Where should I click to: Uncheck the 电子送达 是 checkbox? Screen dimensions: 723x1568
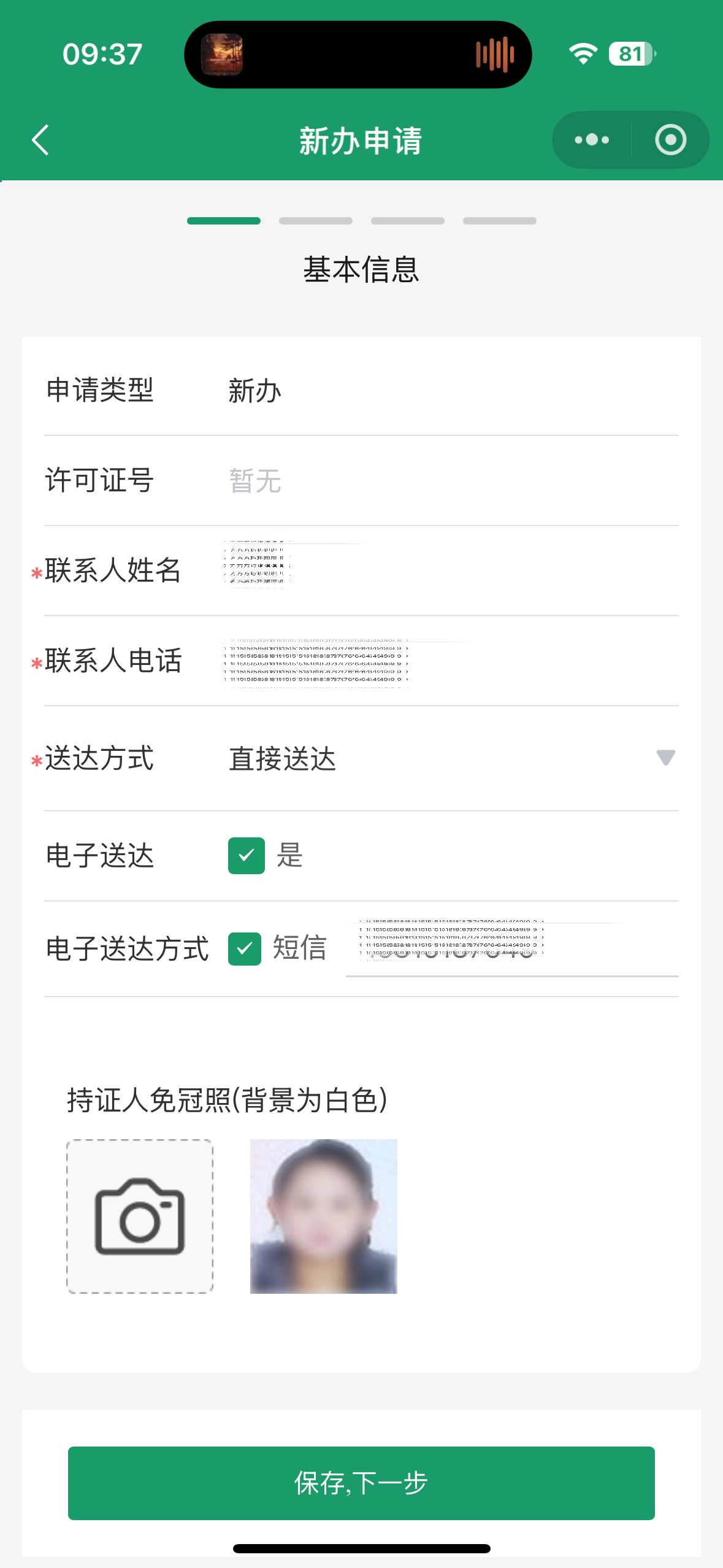click(x=247, y=855)
